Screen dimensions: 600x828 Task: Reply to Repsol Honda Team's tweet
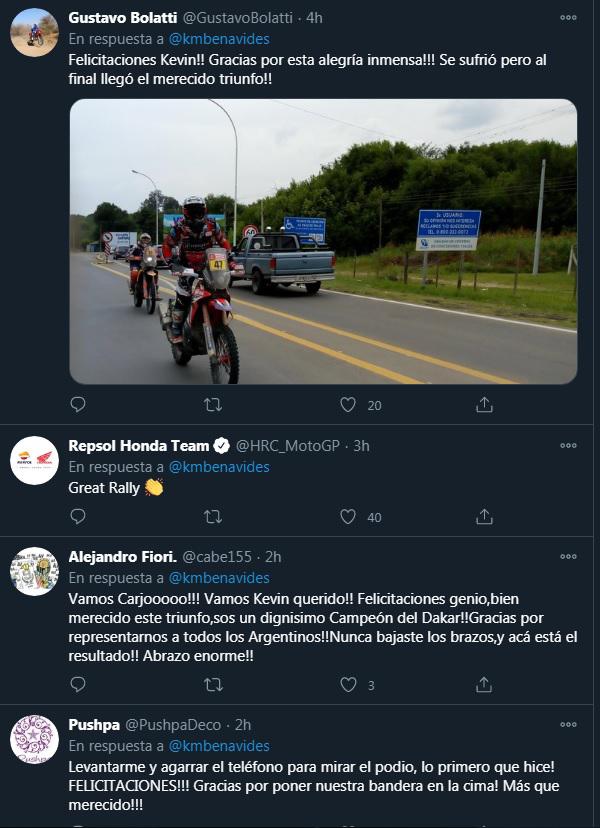click(x=78, y=517)
